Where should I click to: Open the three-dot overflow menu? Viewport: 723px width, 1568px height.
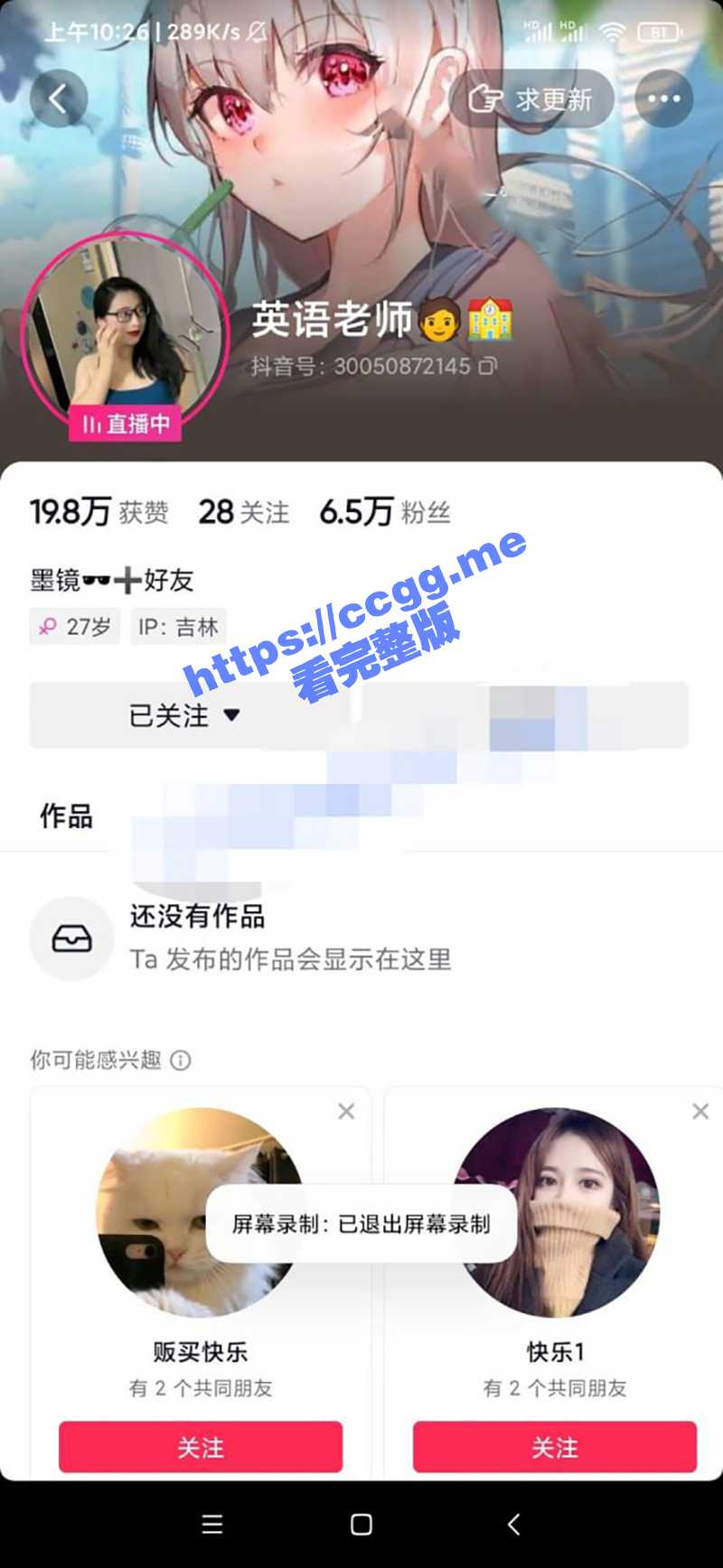pos(663,98)
